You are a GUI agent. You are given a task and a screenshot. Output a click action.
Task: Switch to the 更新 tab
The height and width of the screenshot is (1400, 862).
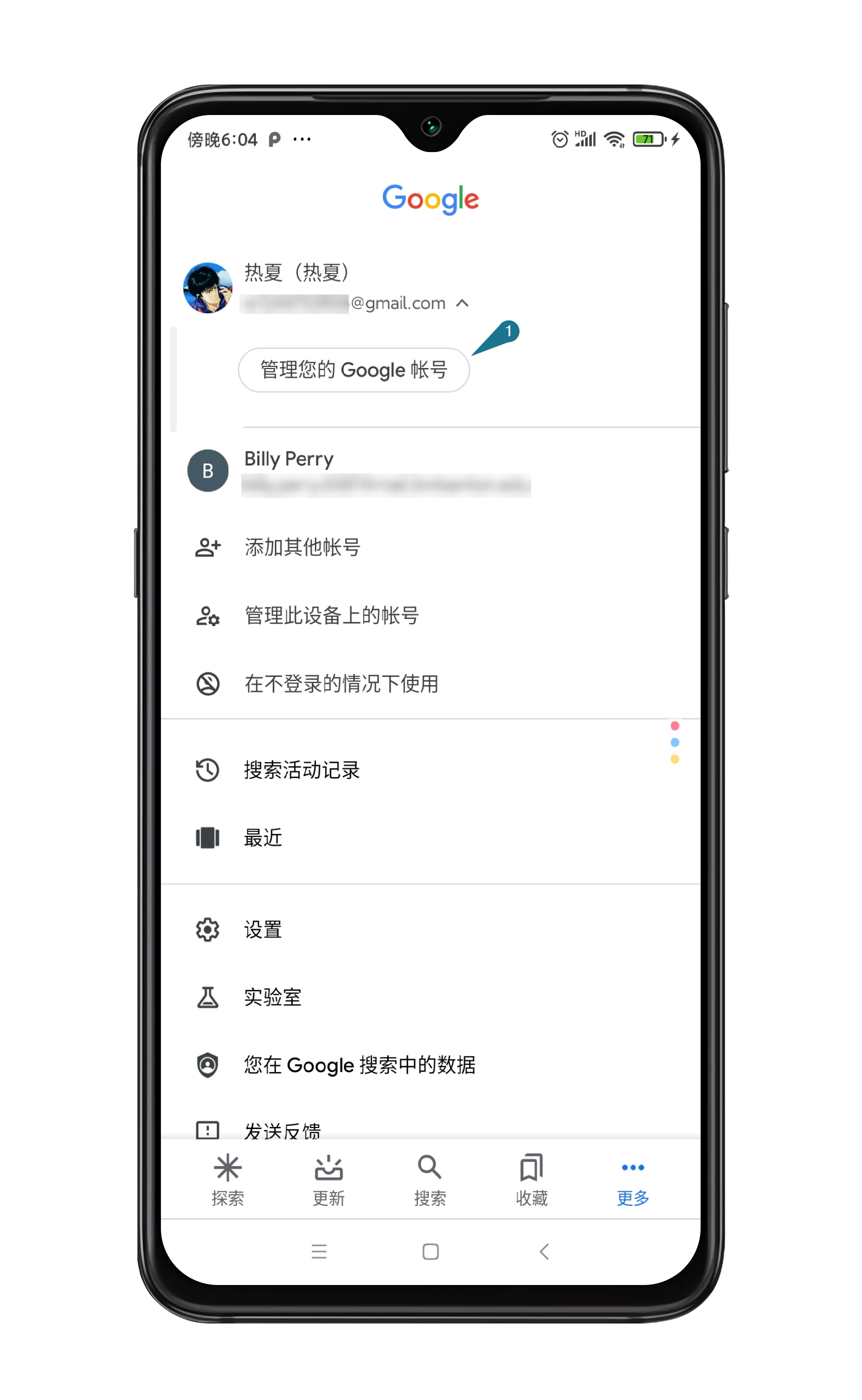pos(328,1179)
